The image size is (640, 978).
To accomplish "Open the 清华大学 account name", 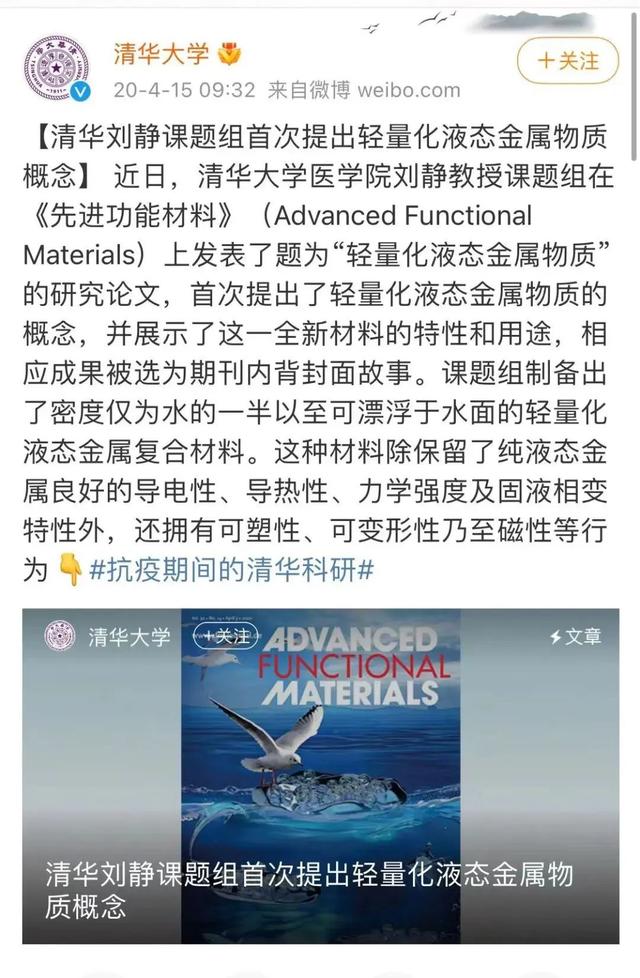I will (160, 53).
